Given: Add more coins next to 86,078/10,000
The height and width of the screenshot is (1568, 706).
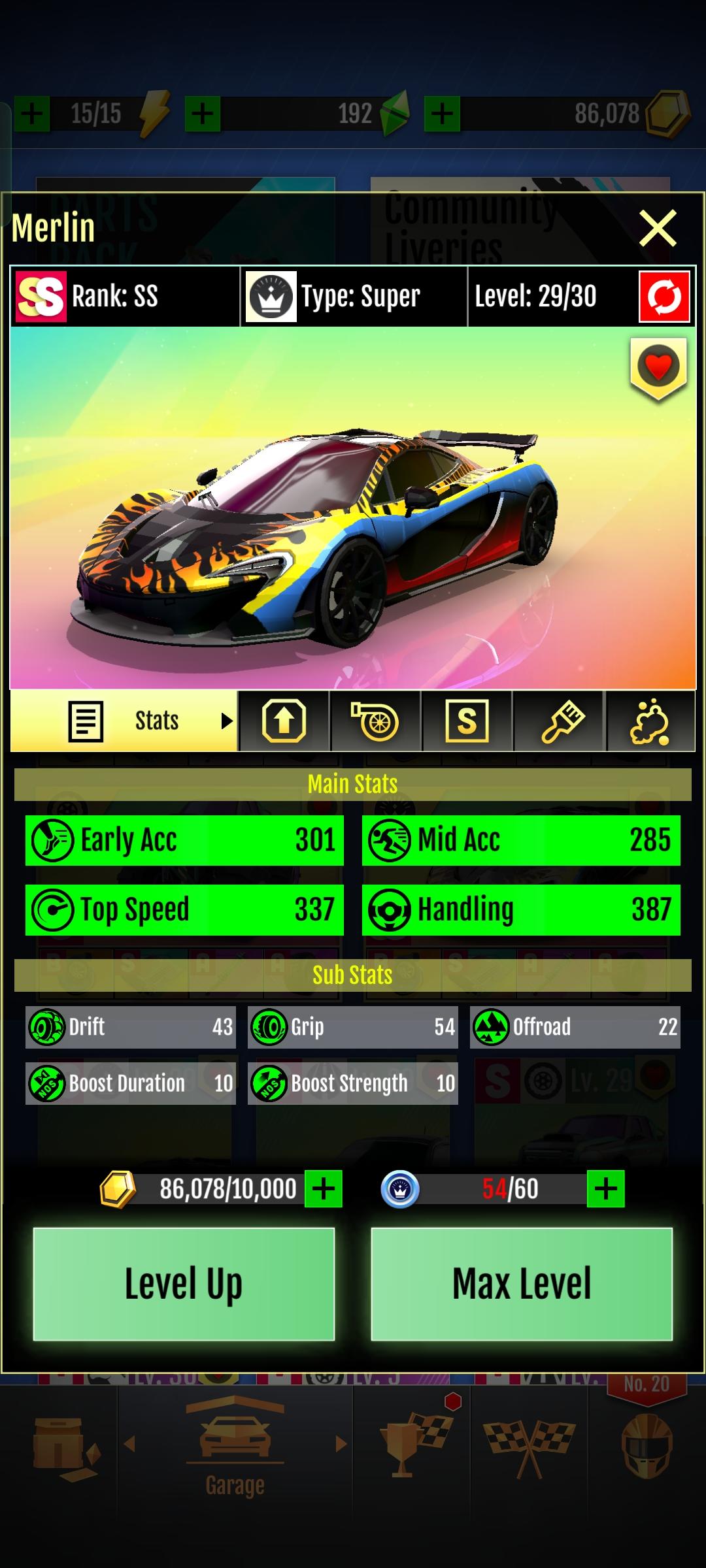Looking at the screenshot, I should [x=324, y=1188].
